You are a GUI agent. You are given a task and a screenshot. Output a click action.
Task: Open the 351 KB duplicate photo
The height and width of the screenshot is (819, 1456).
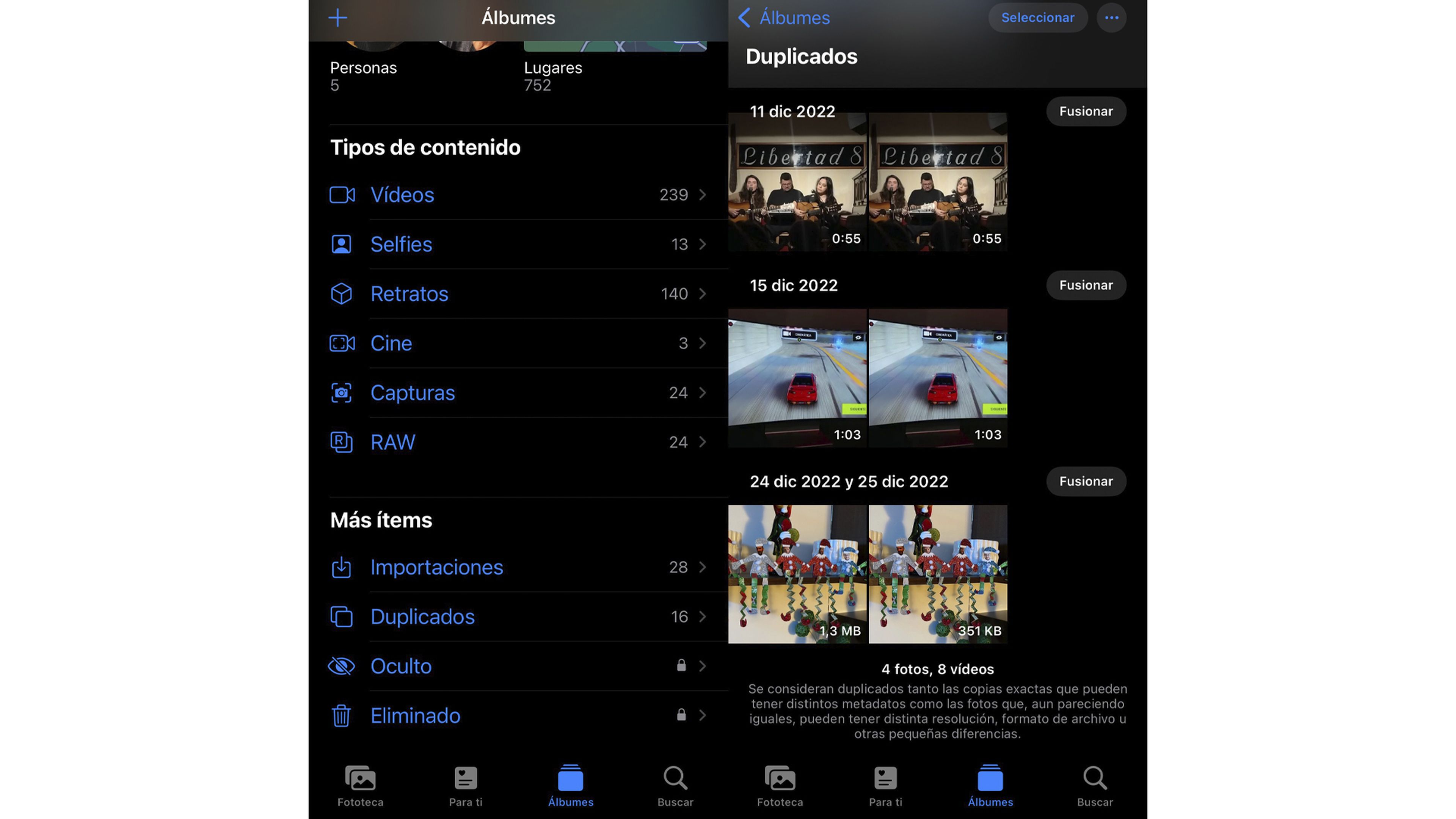point(937,574)
